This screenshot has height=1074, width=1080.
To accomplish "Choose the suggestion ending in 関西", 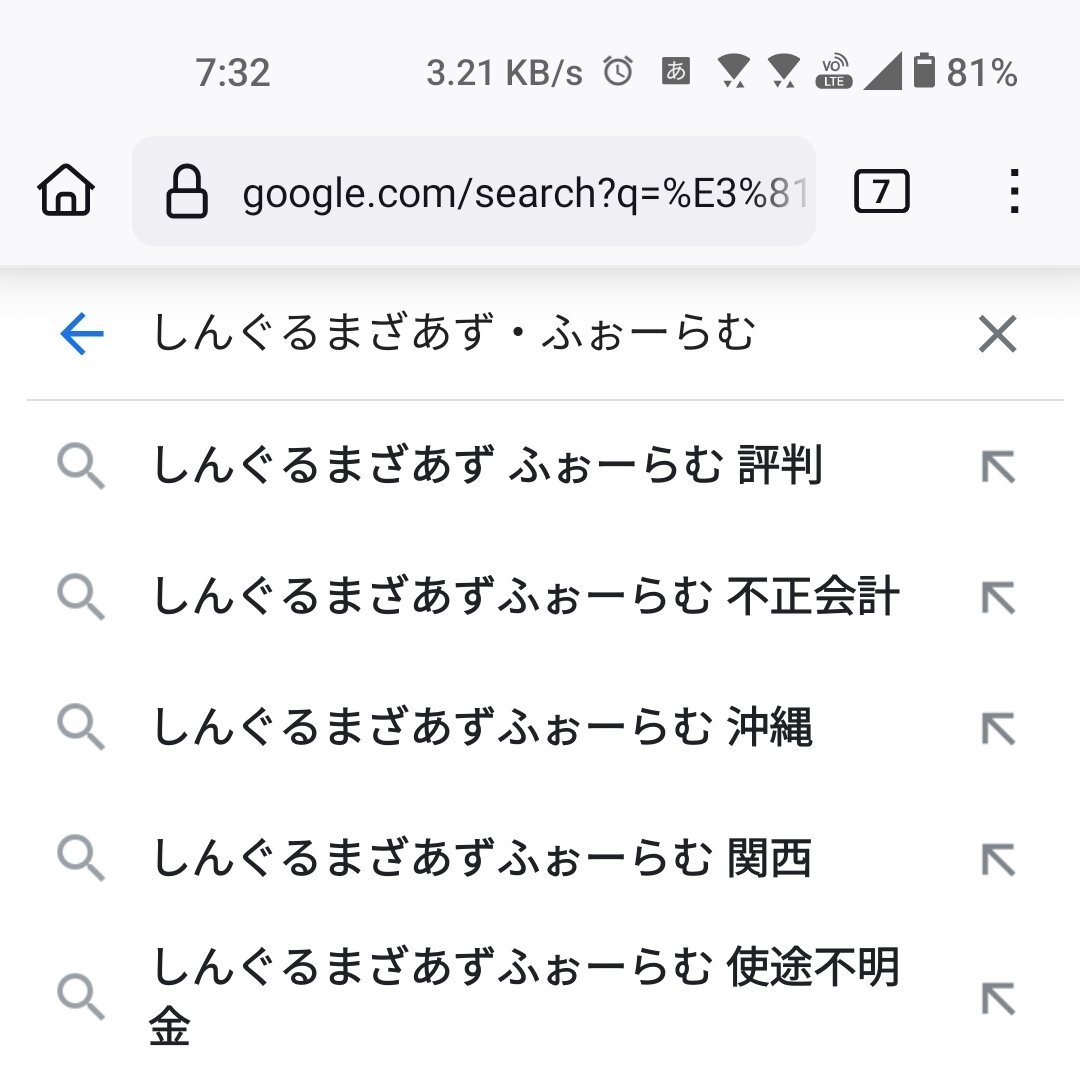I will pos(482,859).
